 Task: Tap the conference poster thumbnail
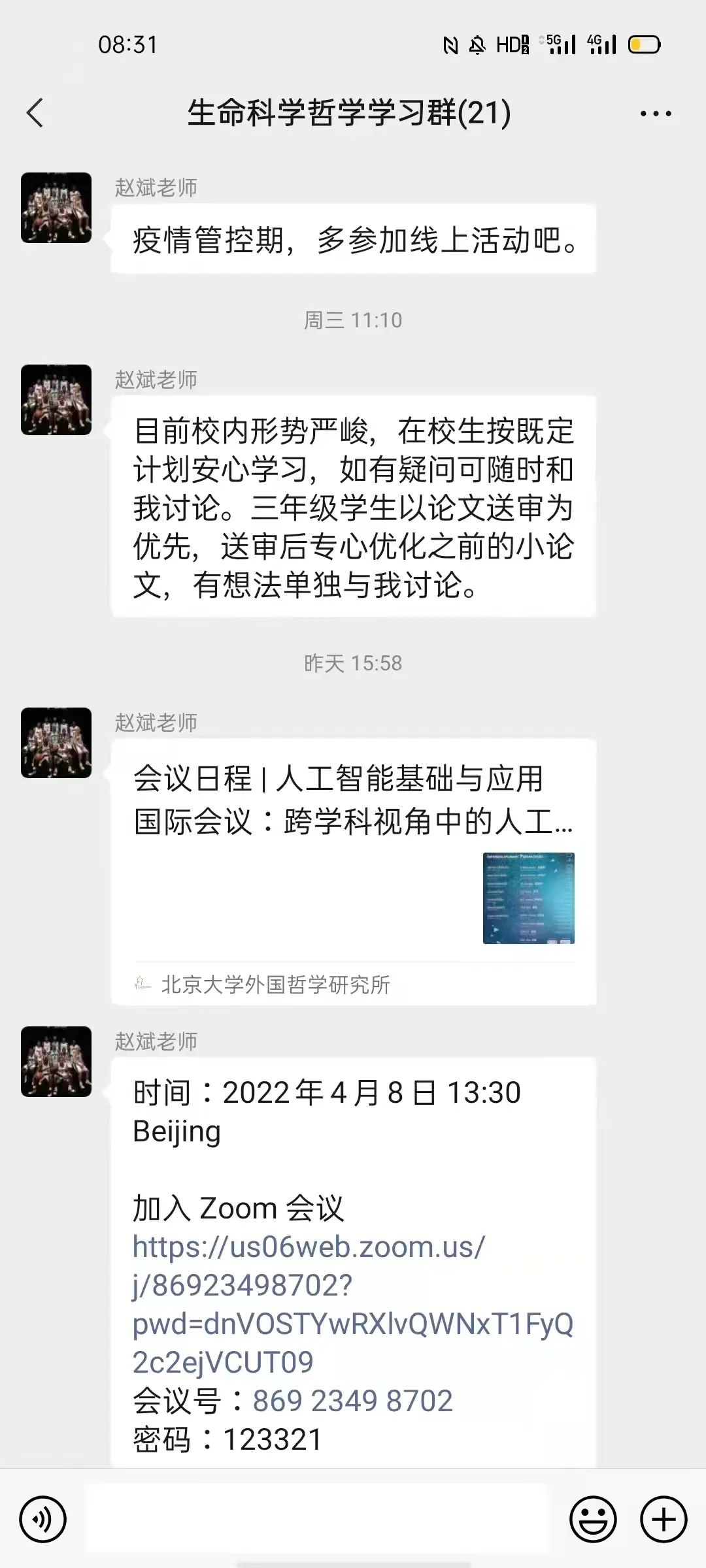pyautogui.click(x=527, y=898)
